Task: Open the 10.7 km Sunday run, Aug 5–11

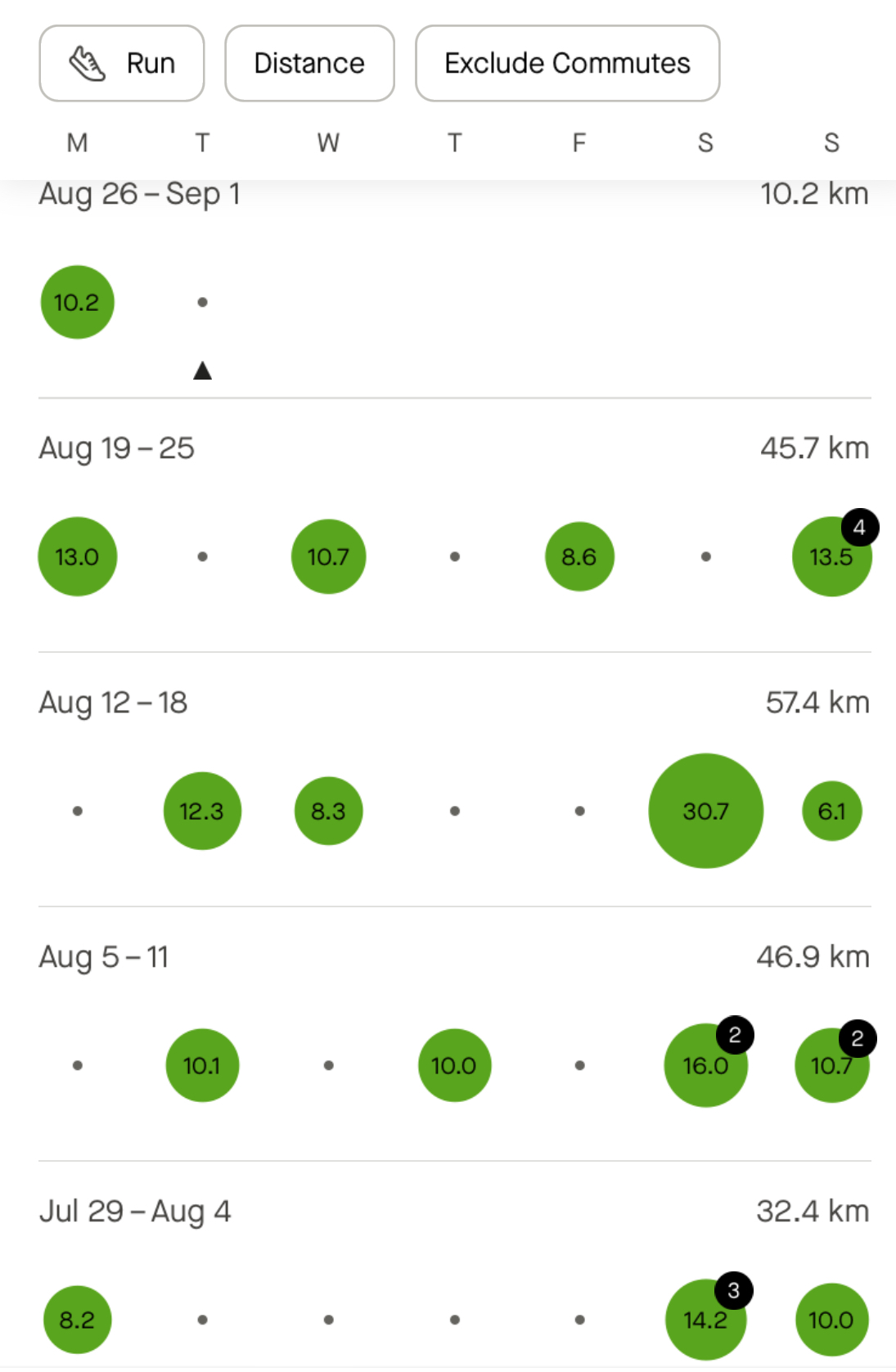Action: 831,1066
